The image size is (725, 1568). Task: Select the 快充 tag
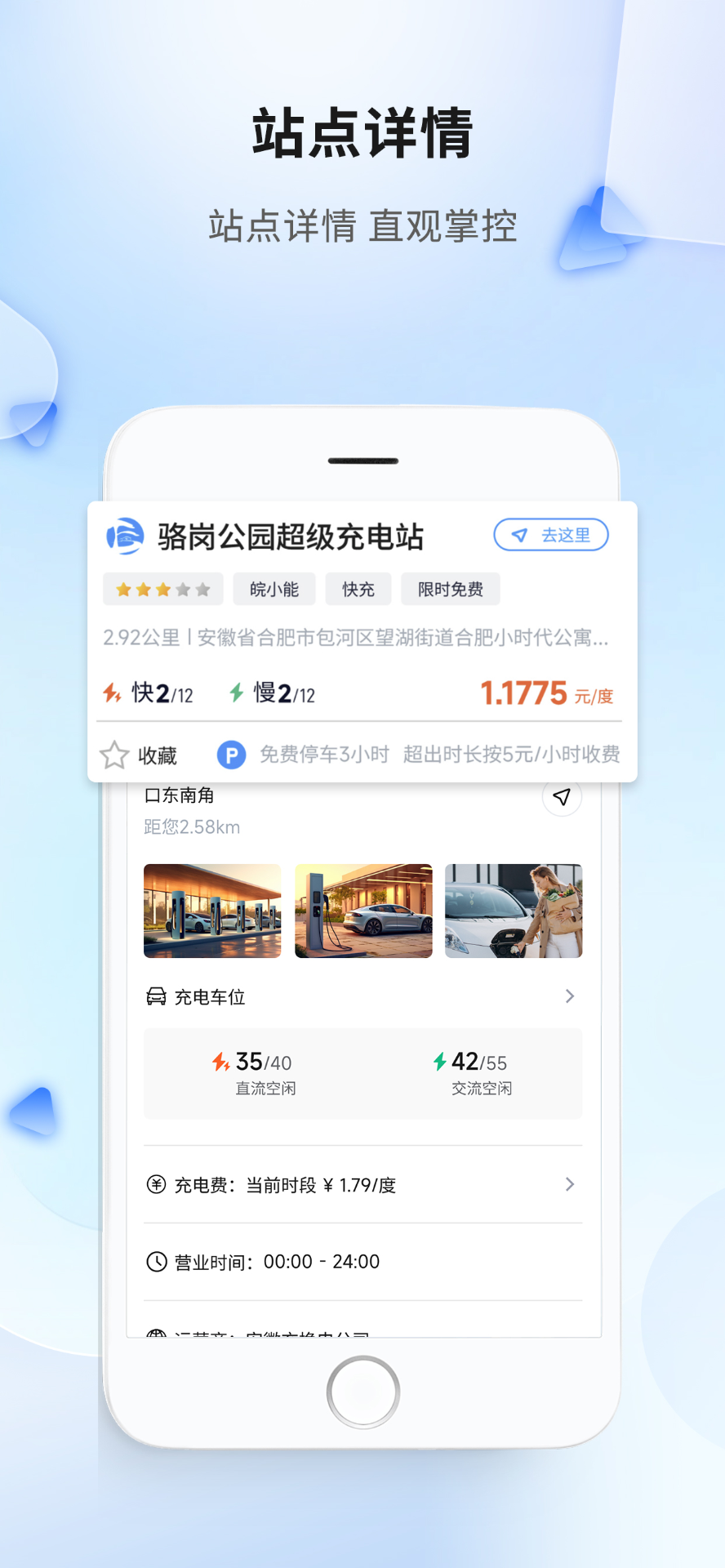(358, 589)
